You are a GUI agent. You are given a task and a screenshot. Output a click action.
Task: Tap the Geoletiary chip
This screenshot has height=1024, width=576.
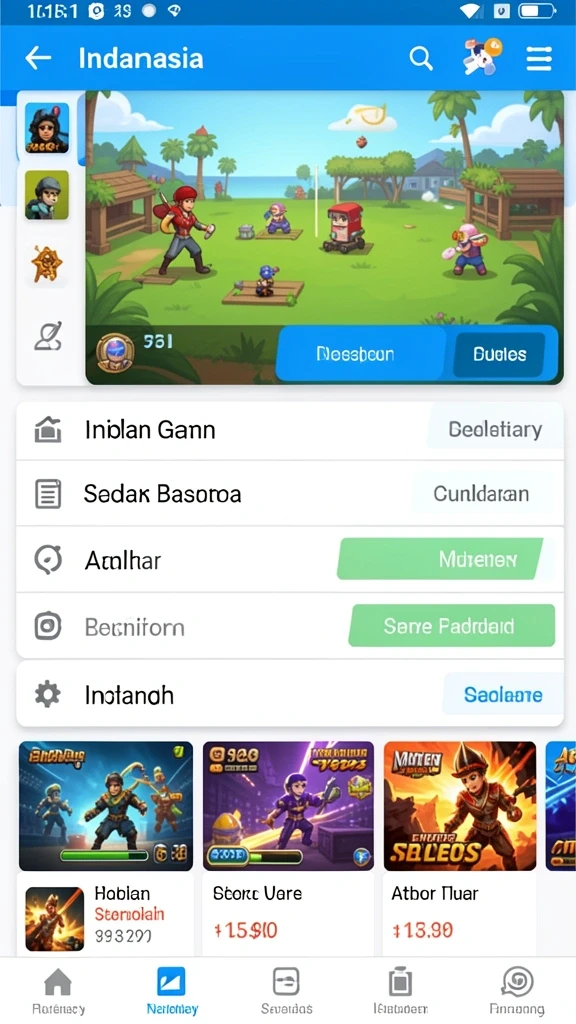(x=495, y=430)
